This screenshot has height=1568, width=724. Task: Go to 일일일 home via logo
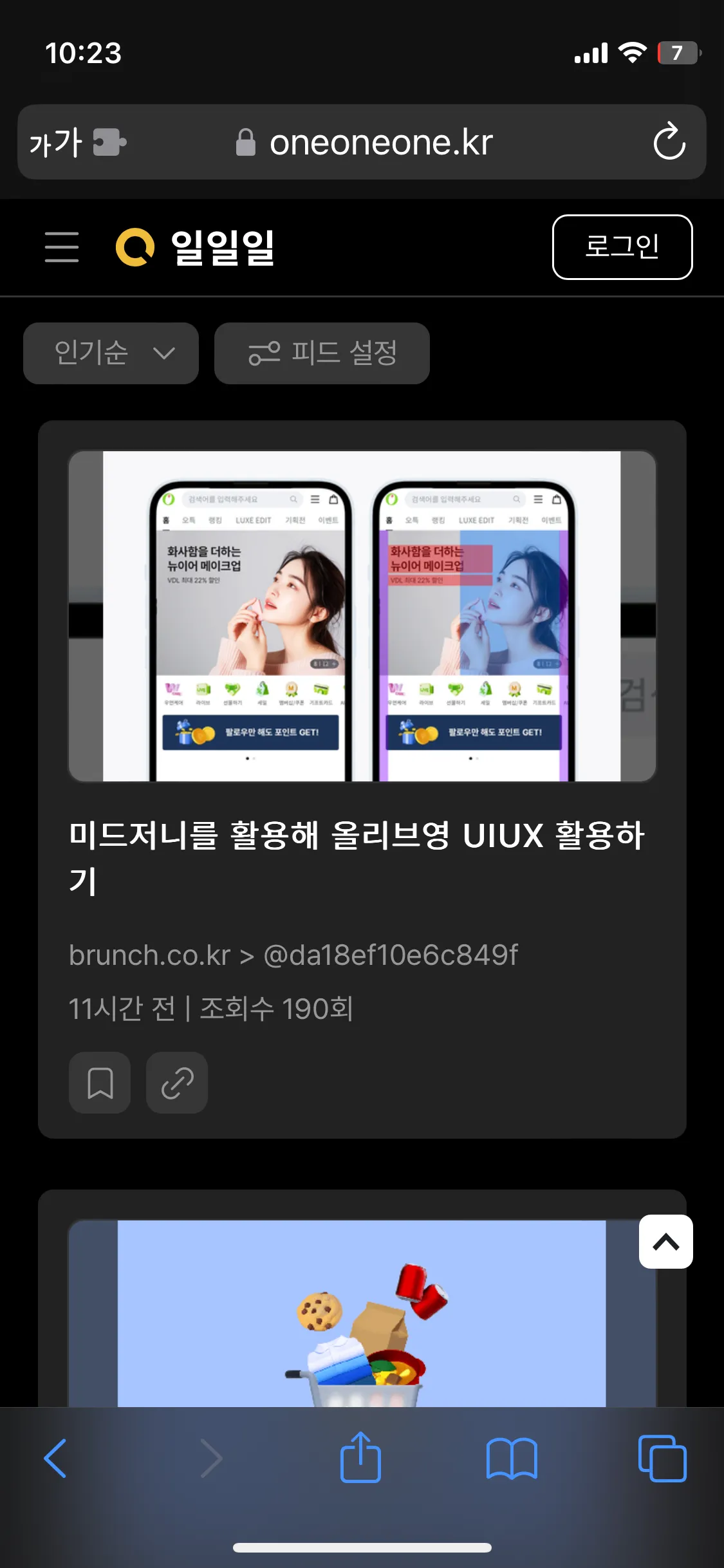195,247
